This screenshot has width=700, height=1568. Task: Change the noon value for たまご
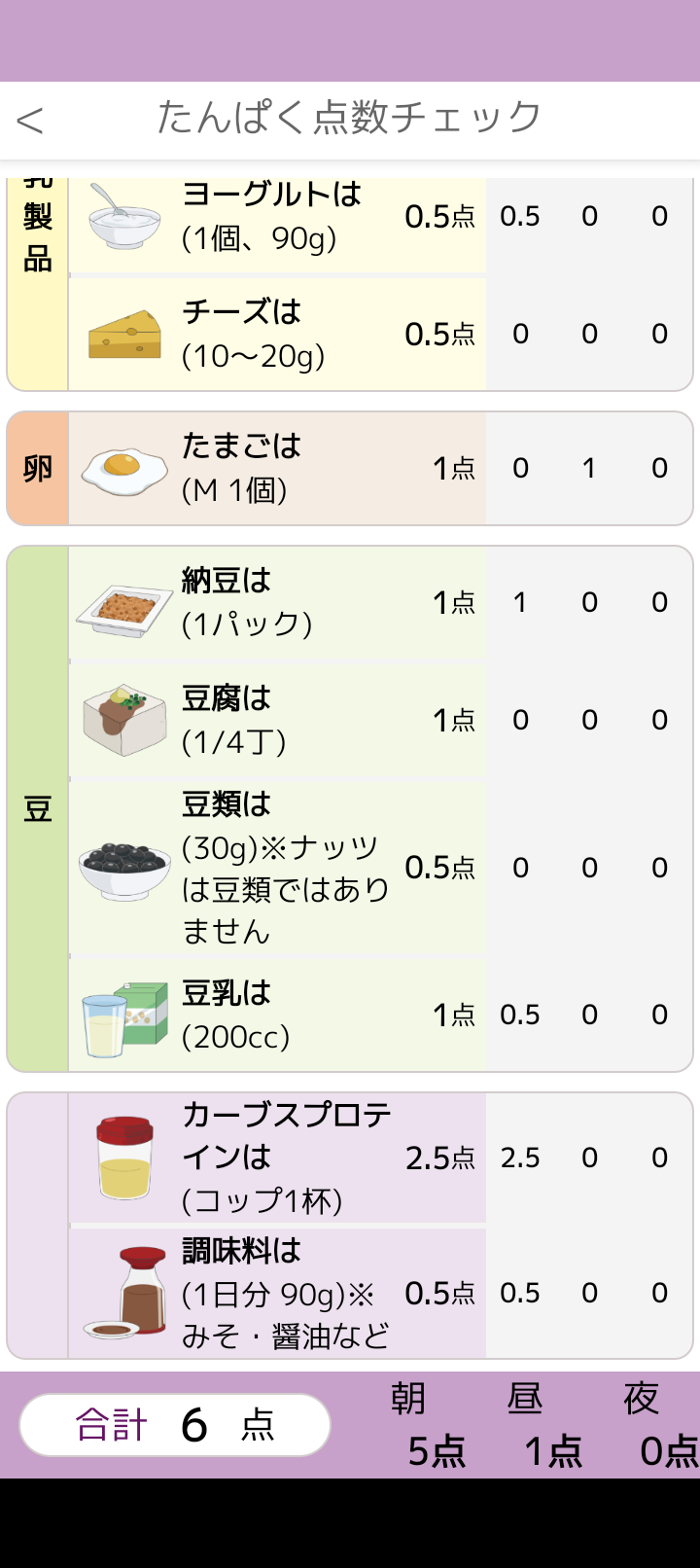[589, 468]
